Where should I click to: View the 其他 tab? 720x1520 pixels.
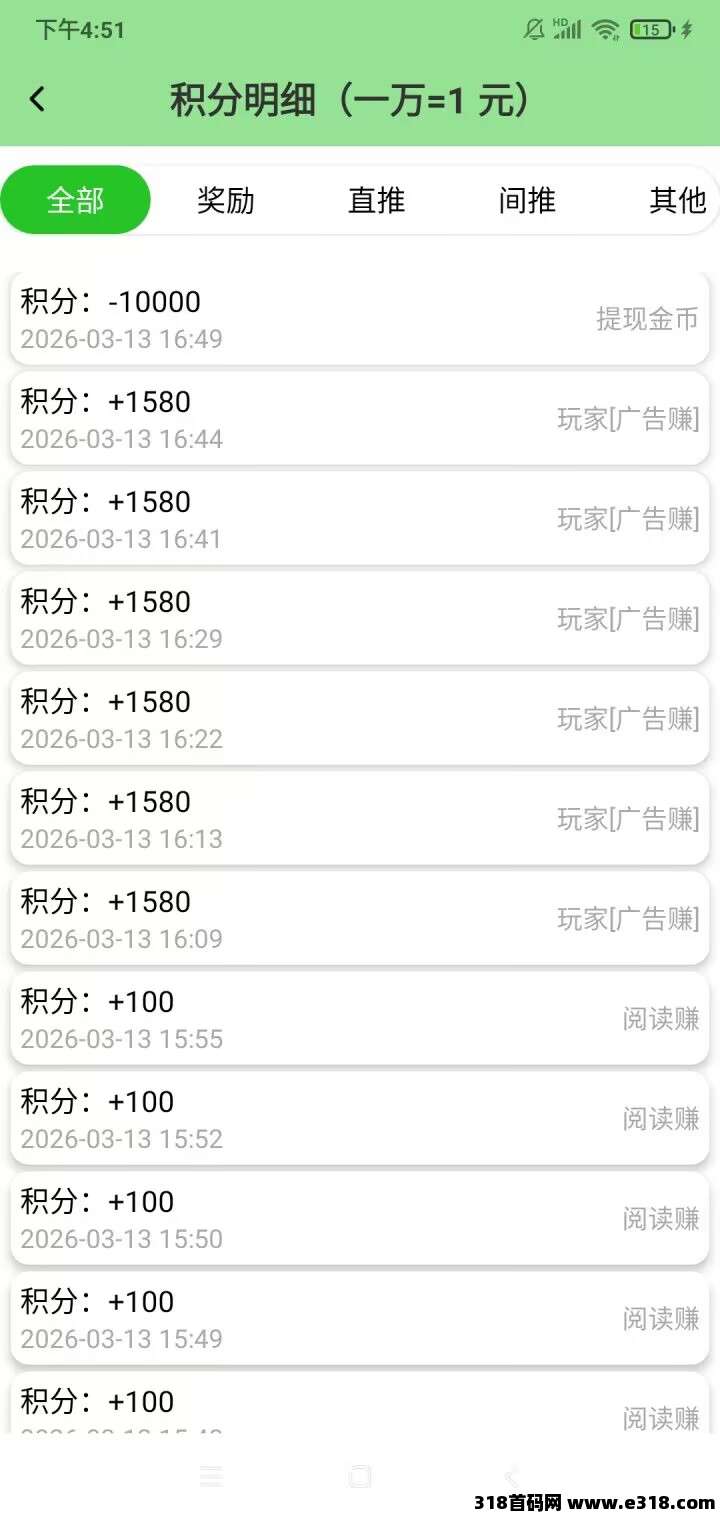[677, 200]
